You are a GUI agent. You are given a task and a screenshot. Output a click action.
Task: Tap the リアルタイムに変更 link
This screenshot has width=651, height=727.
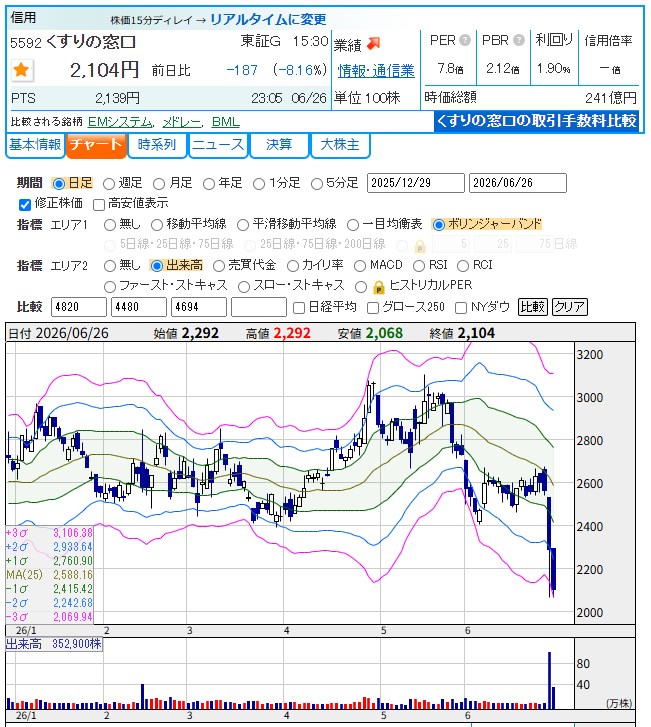pyautogui.click(x=268, y=19)
